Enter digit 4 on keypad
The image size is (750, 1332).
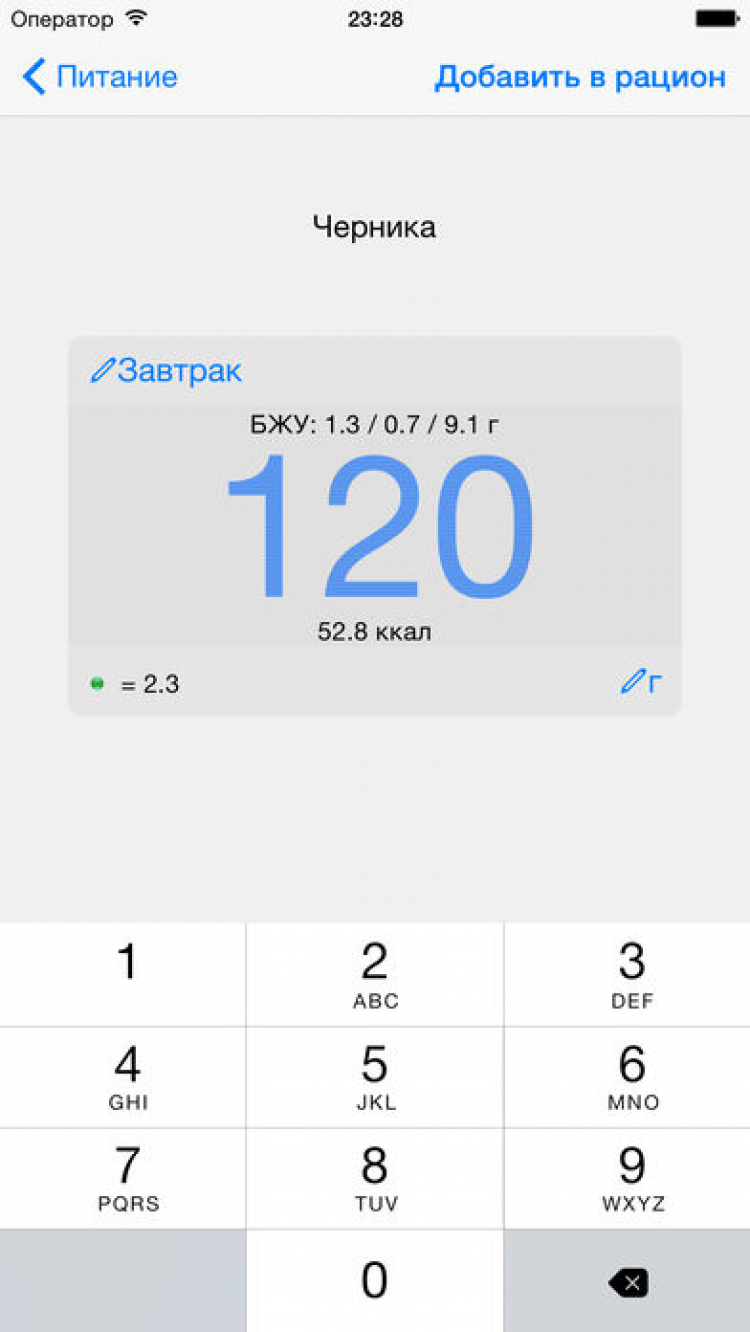pos(124,1078)
